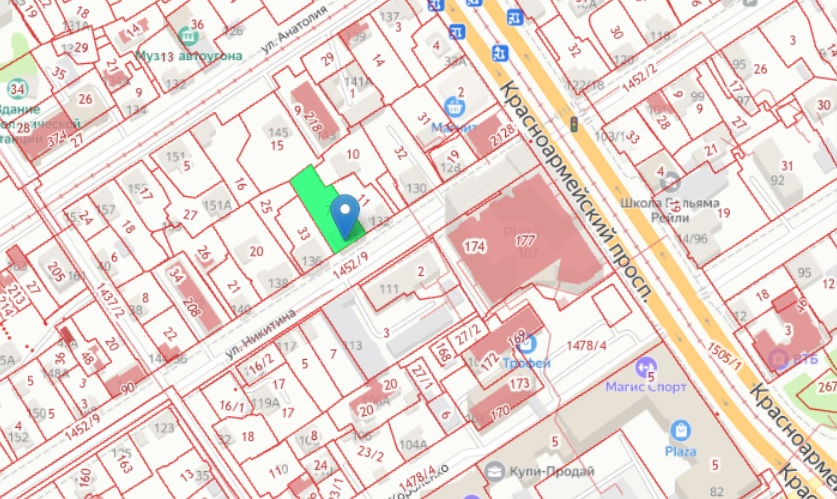Open the Купи-Продай place marker
This screenshot has height=499, width=837.
pos(494,470)
